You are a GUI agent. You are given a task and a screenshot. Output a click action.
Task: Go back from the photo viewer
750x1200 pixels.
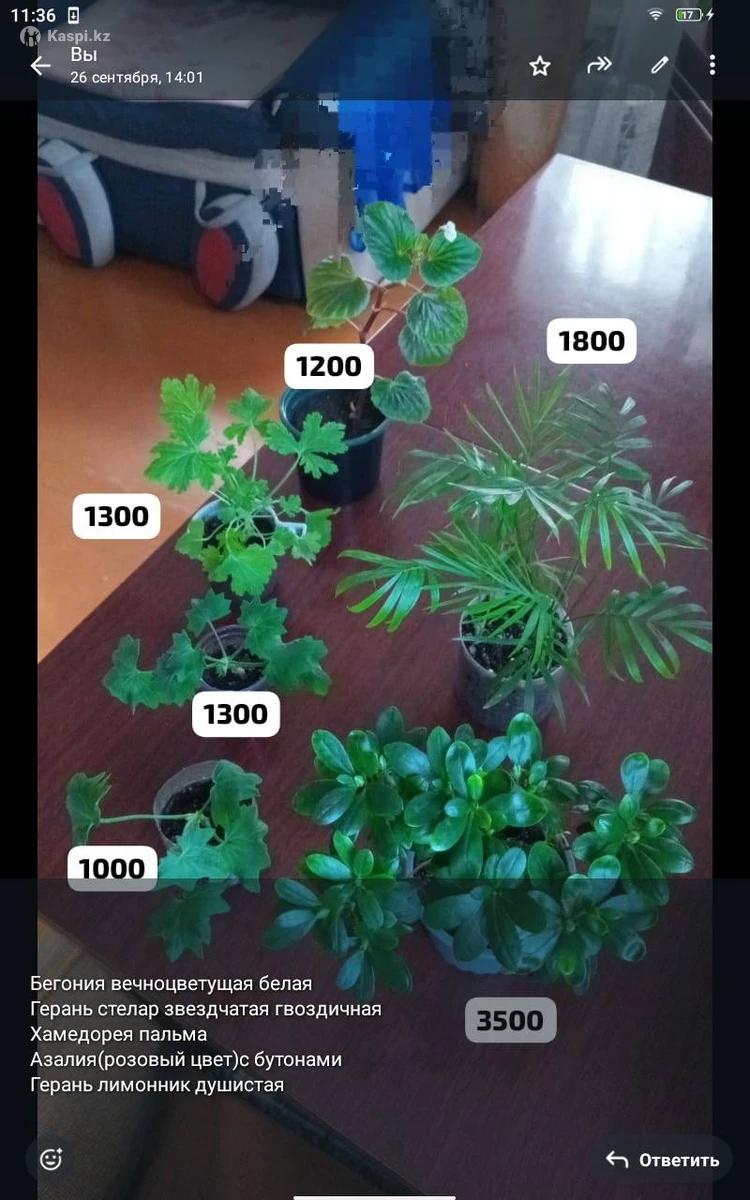click(40, 66)
